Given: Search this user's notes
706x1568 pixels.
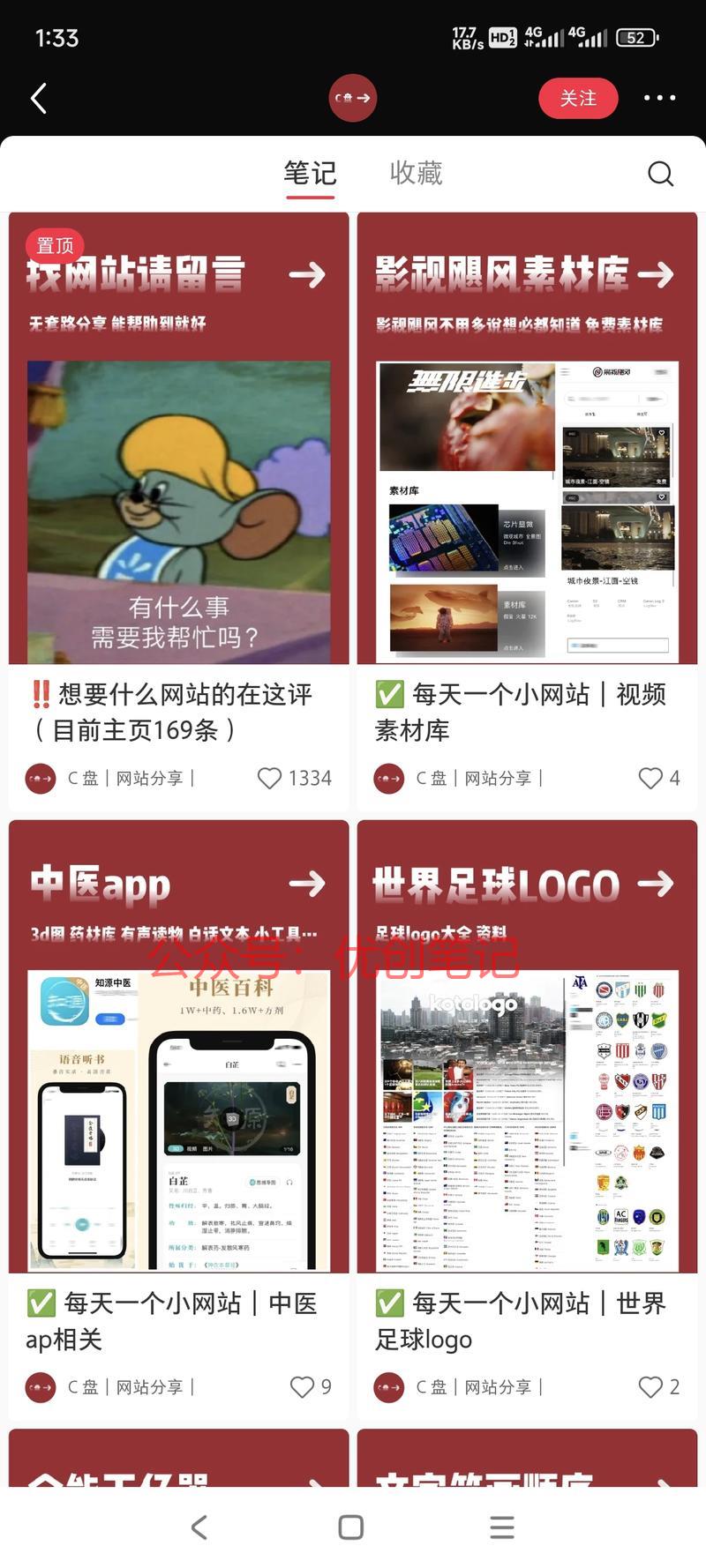Looking at the screenshot, I should tap(660, 174).
